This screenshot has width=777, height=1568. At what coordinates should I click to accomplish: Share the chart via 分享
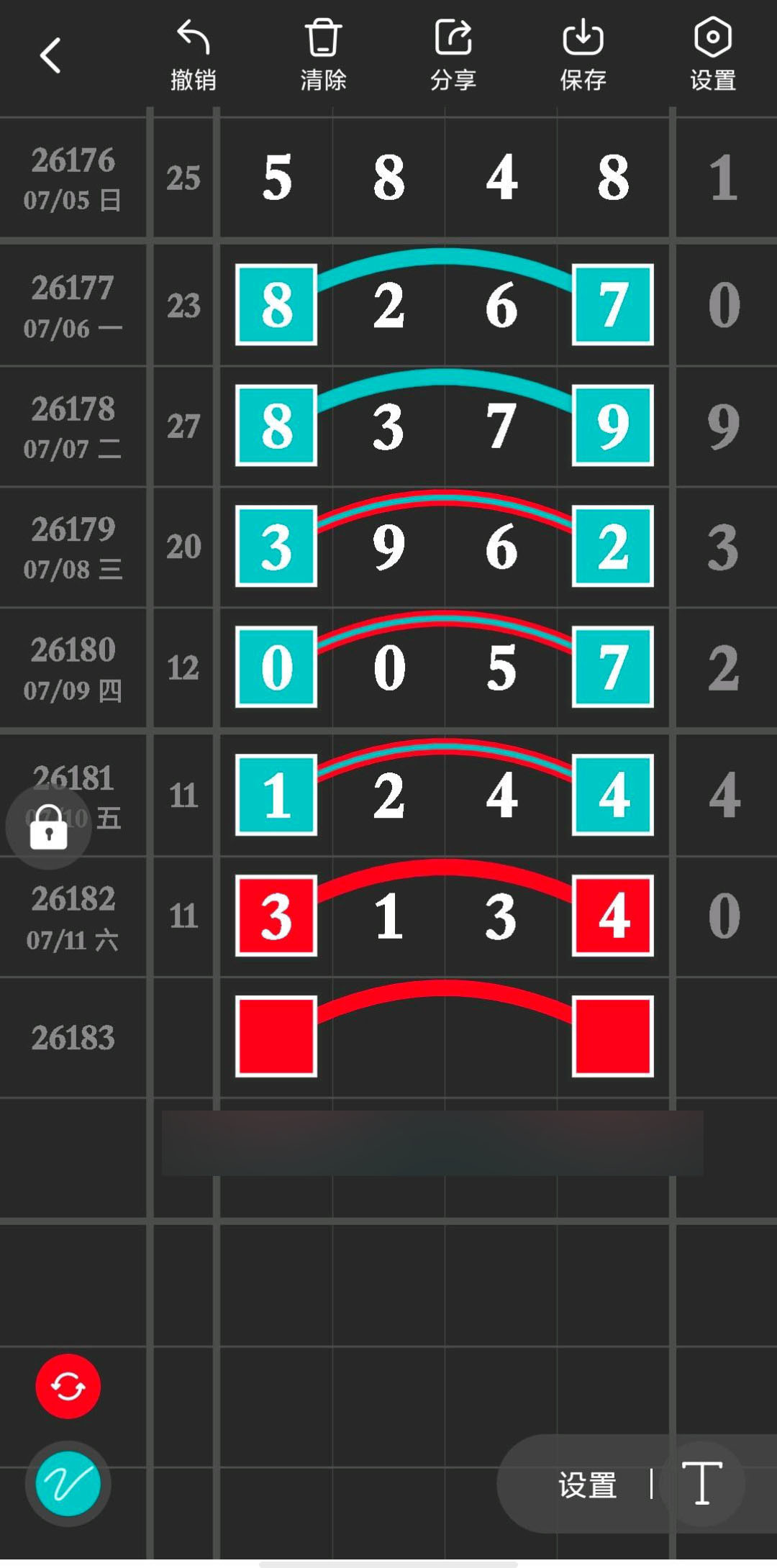pos(453,55)
